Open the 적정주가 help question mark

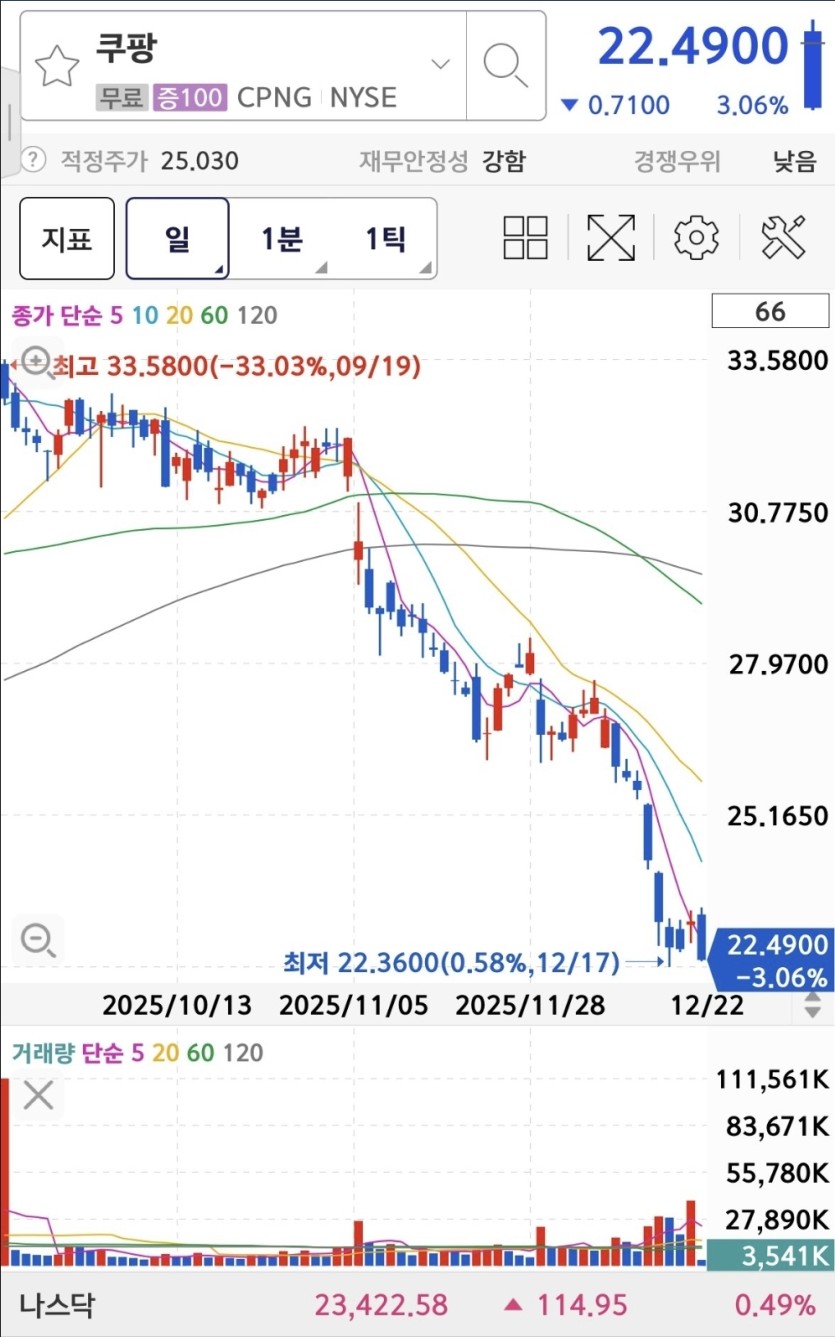pyautogui.click(x=34, y=160)
